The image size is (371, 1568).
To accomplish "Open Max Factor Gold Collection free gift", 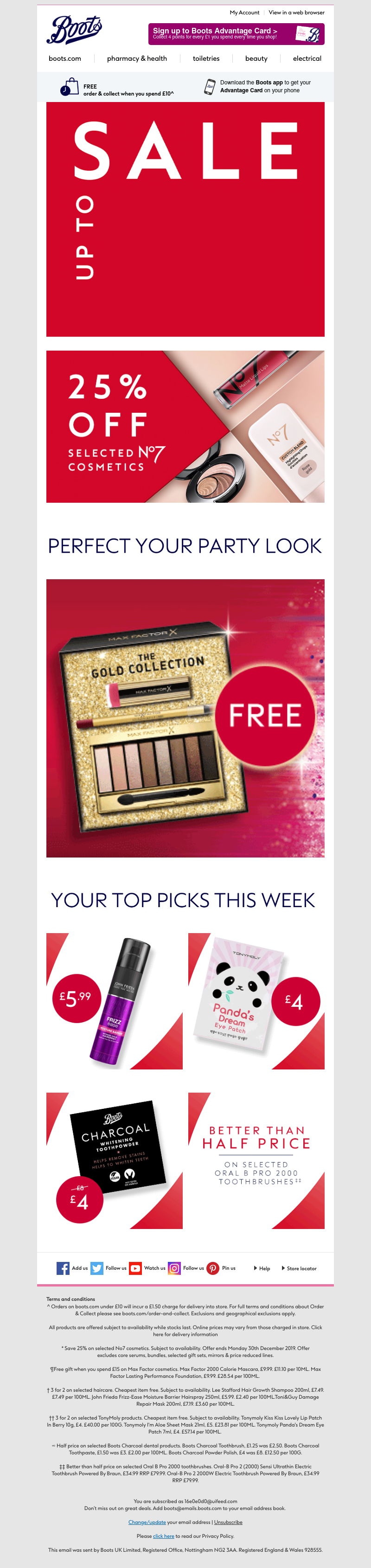I will [185, 718].
